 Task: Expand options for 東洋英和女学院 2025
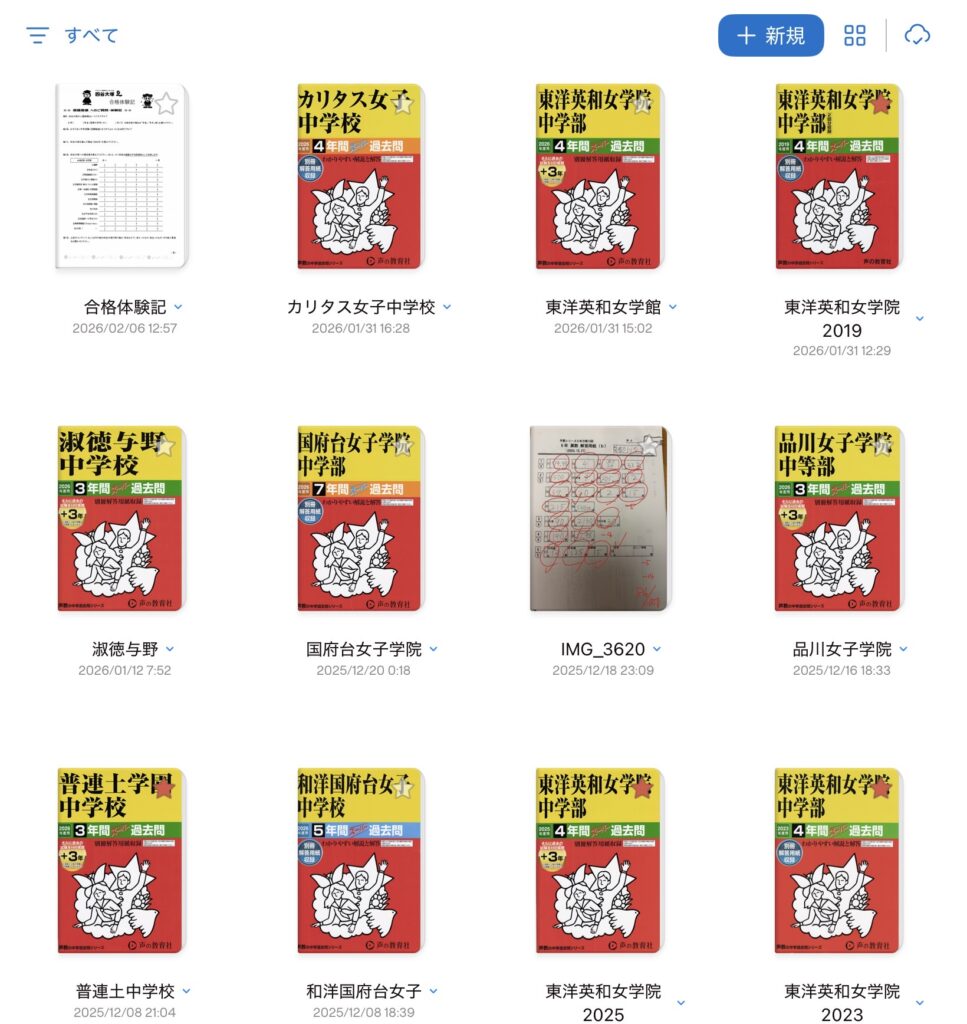pyautogui.click(x=681, y=1003)
